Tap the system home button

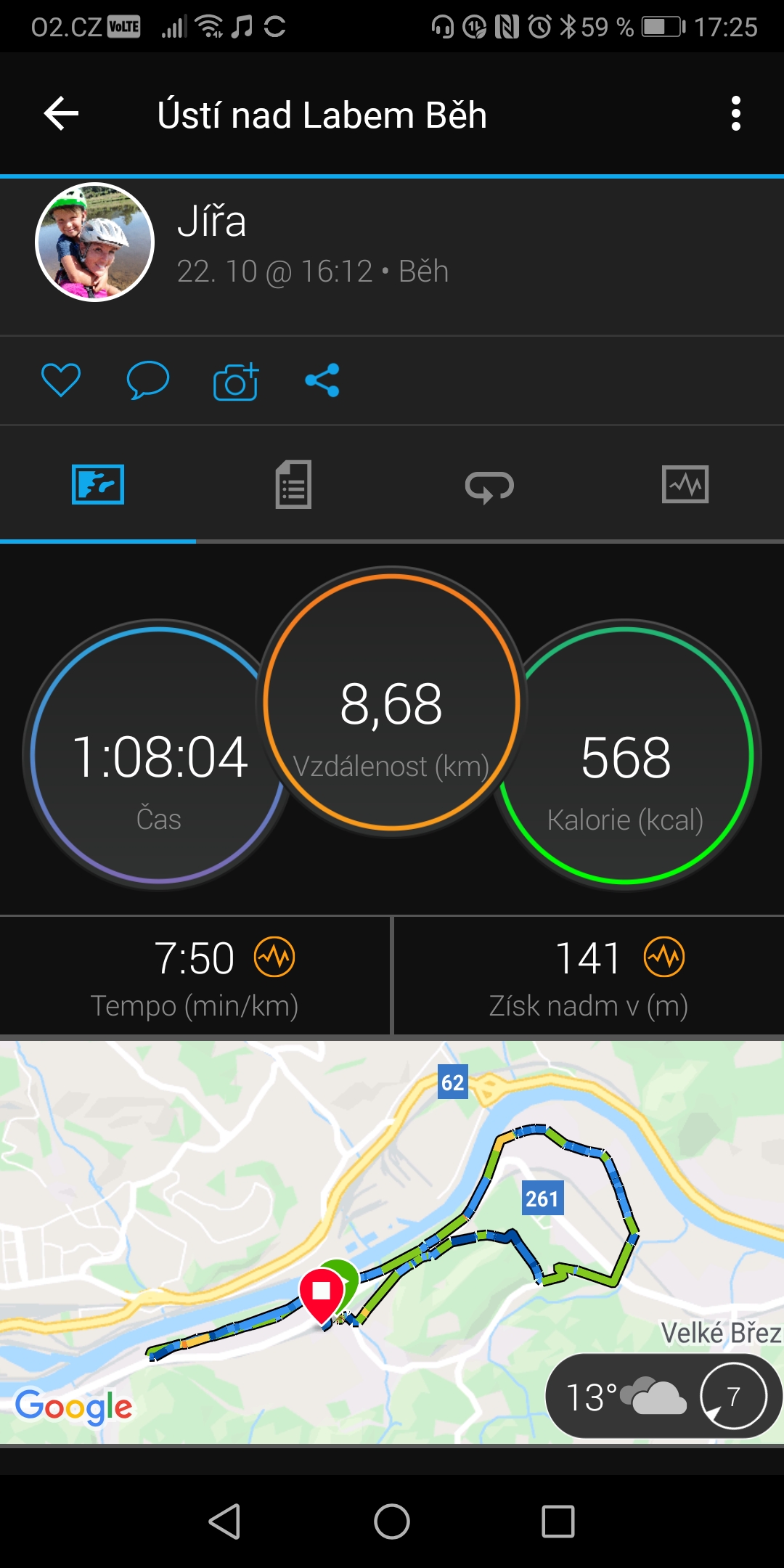pyautogui.click(x=392, y=1521)
